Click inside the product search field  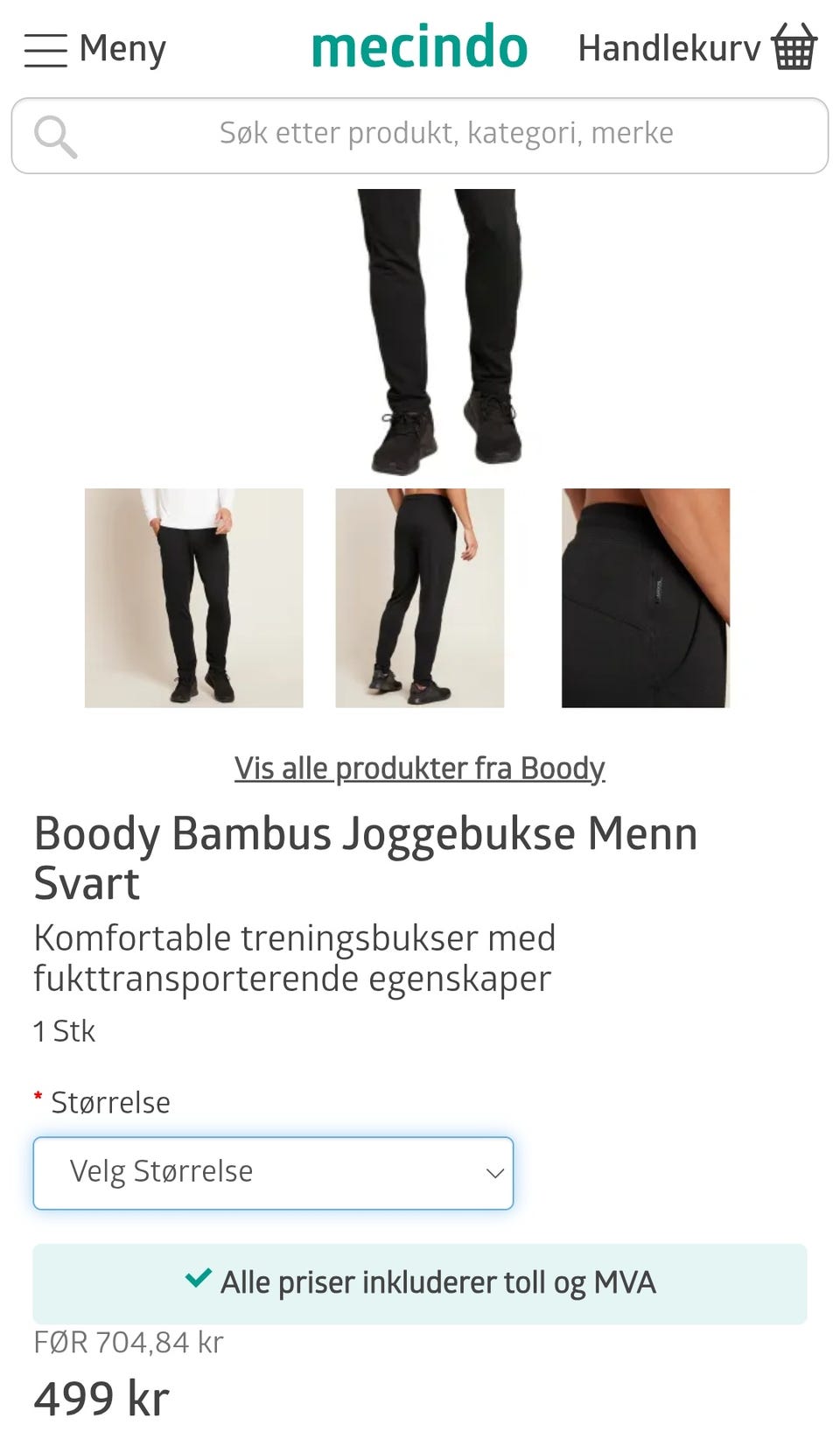tap(420, 133)
